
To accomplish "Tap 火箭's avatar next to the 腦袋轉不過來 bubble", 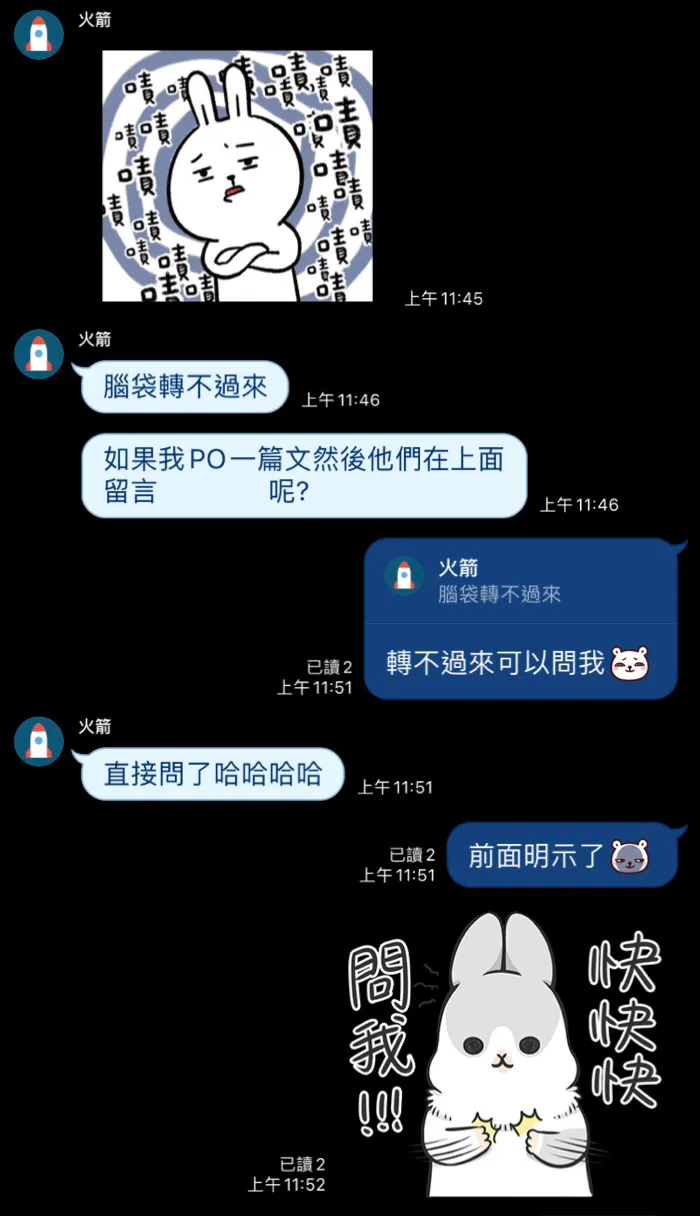I will coord(39,354).
